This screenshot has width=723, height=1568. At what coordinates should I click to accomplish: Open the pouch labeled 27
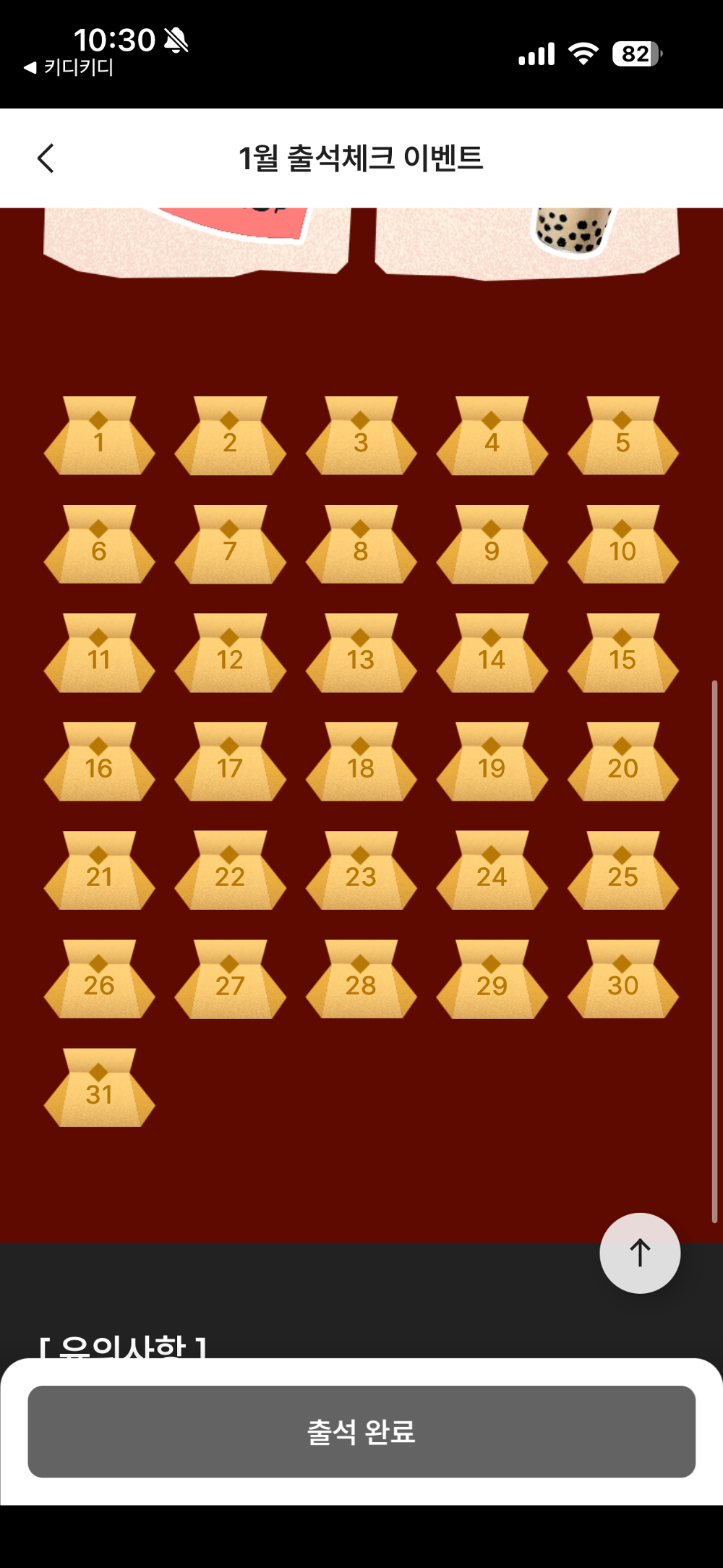[x=230, y=980]
